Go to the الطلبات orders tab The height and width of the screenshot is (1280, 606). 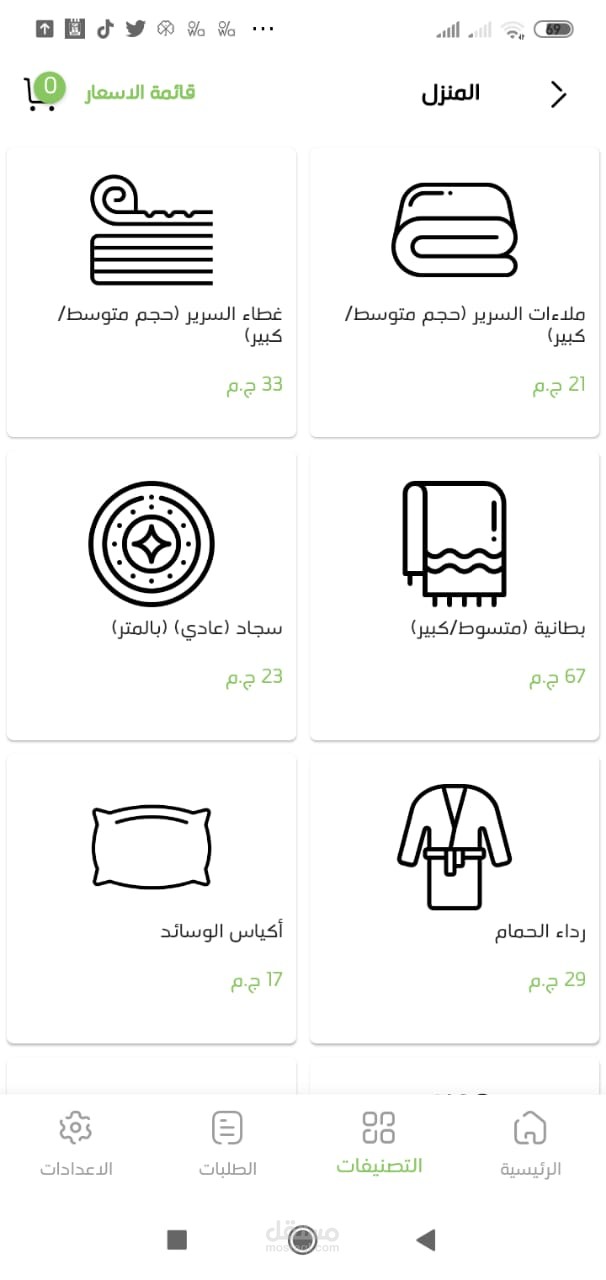pyautogui.click(x=228, y=1144)
